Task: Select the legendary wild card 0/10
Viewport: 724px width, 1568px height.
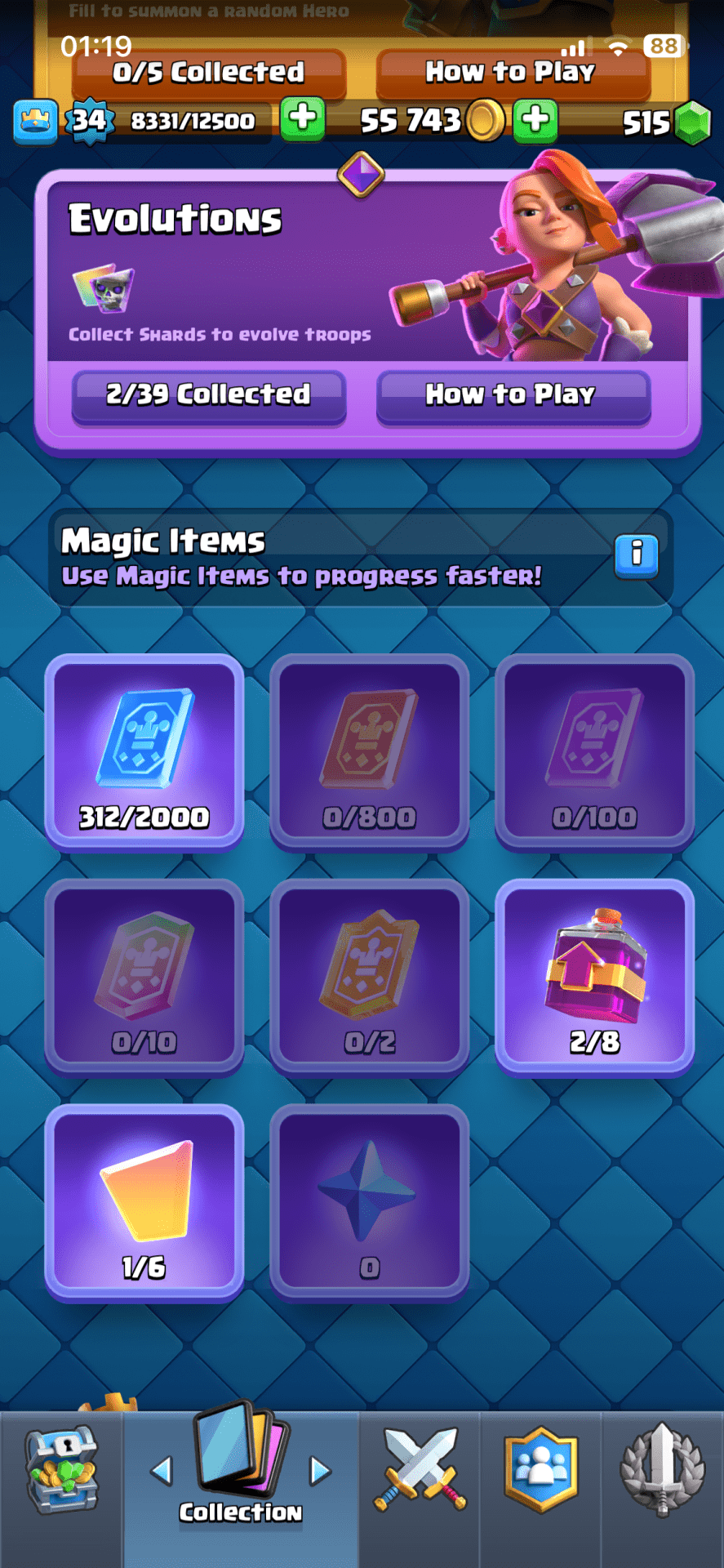Action: coord(144,978)
